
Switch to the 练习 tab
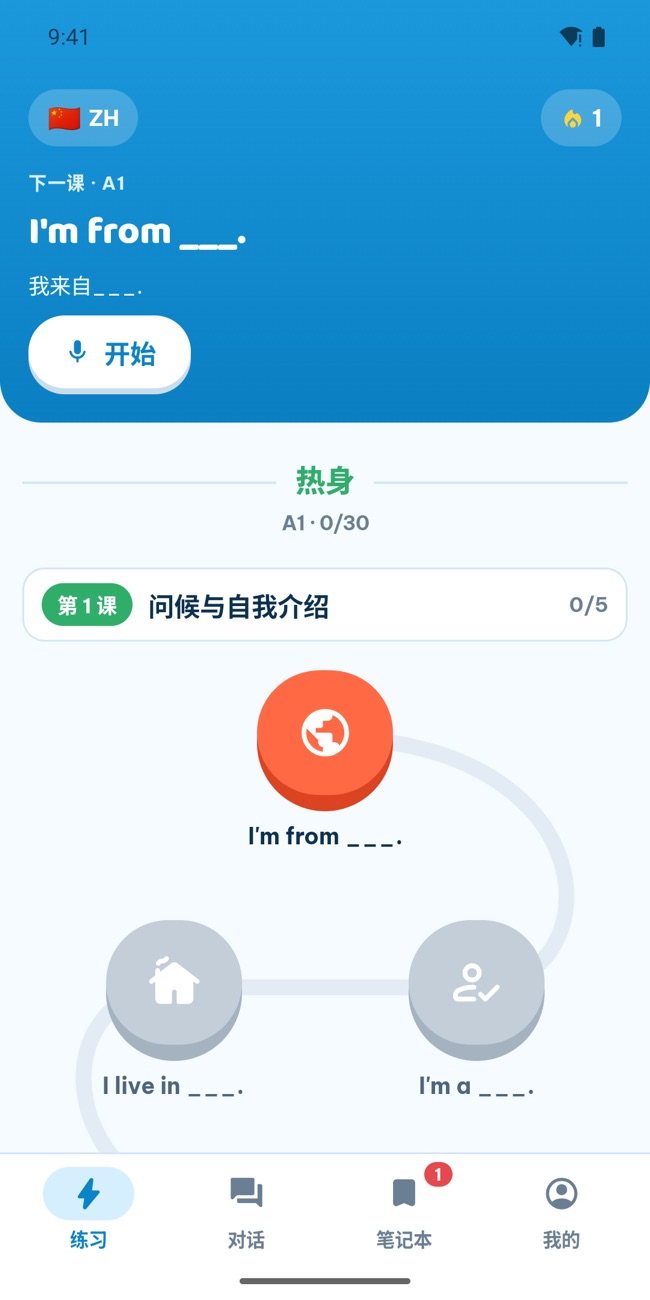coord(88,1211)
